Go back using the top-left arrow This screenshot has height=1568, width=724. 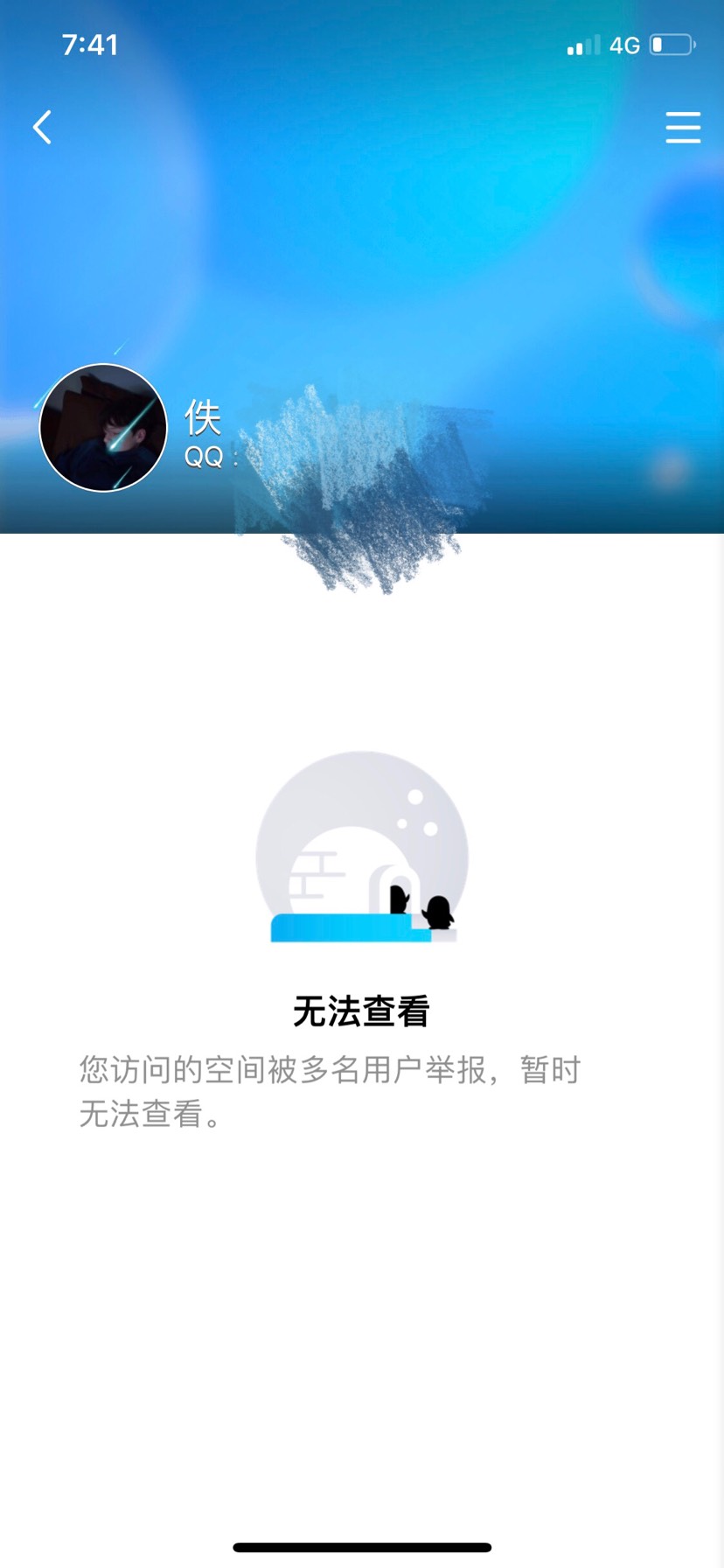42,128
